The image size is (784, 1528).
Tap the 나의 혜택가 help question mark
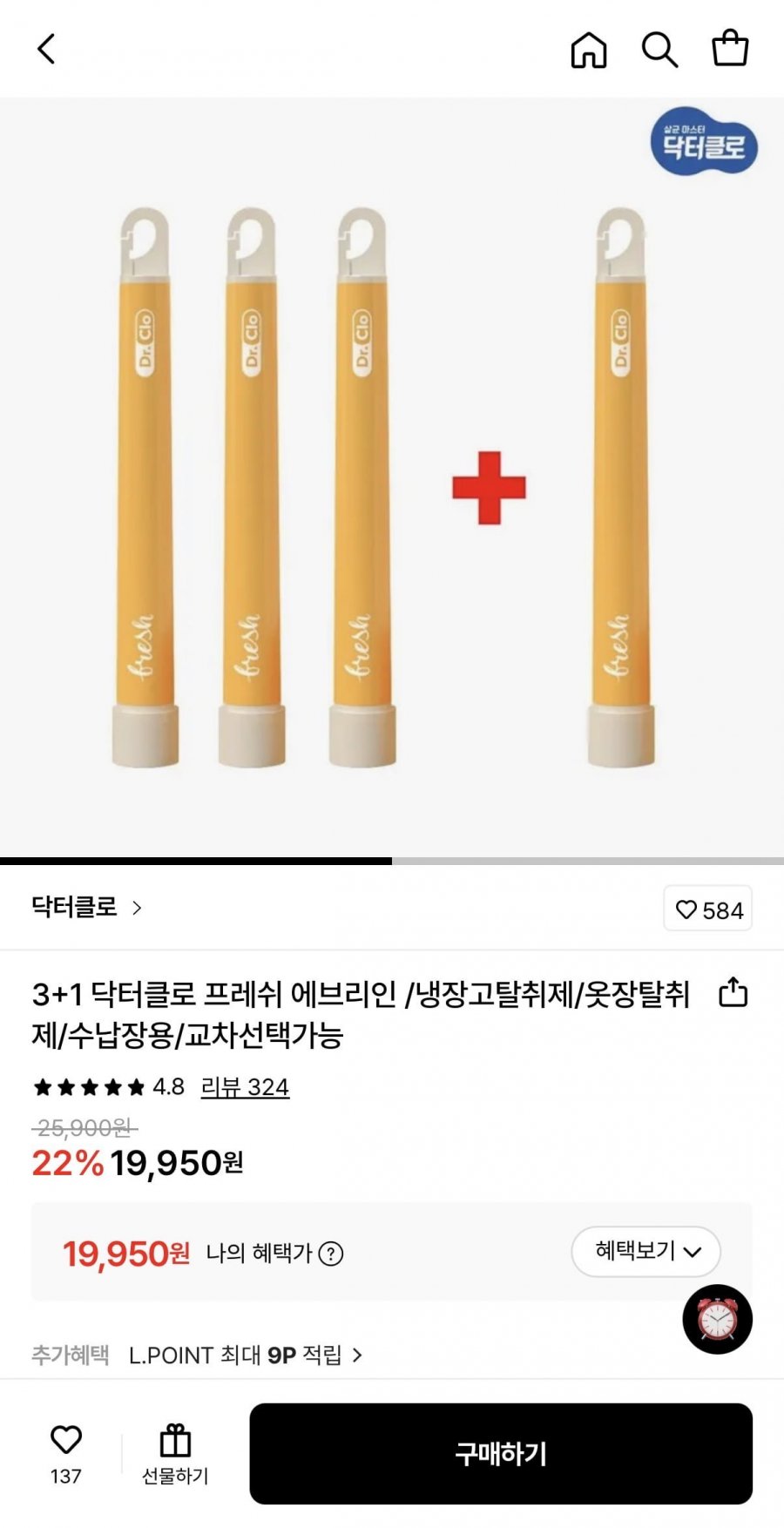pos(331,1254)
